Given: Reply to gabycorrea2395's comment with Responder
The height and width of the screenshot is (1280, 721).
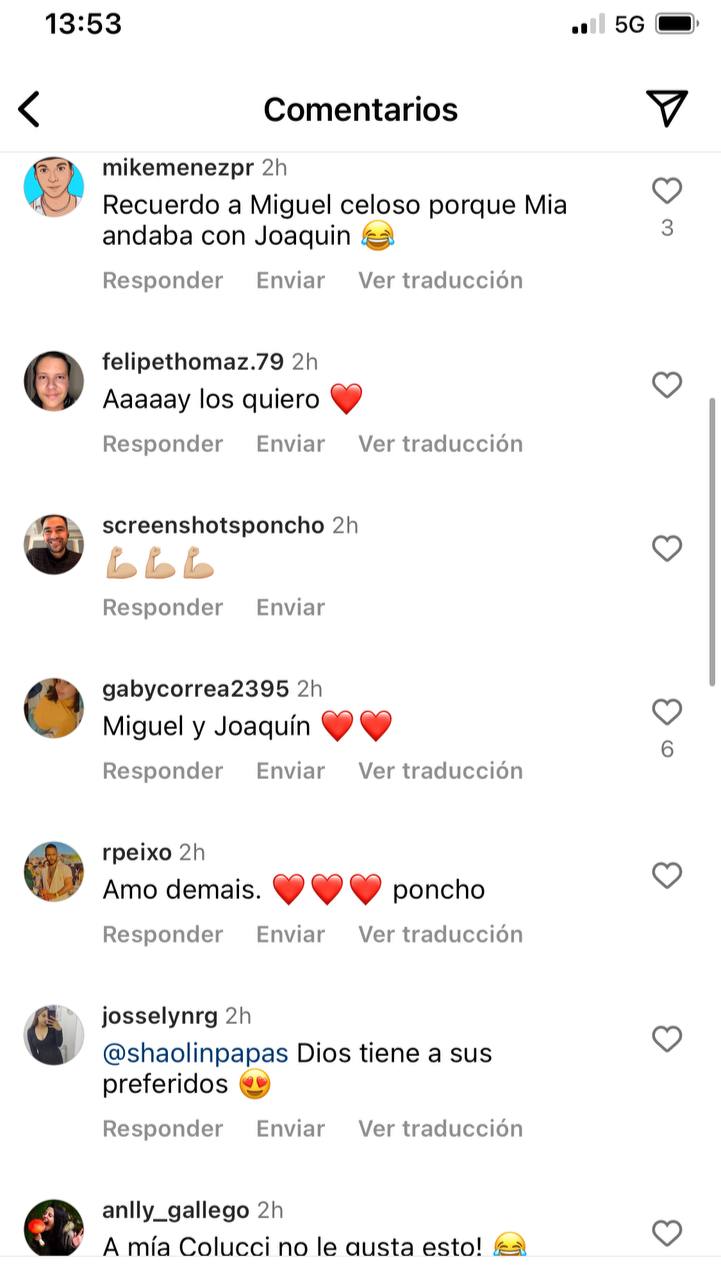Looking at the screenshot, I should tap(162, 770).
